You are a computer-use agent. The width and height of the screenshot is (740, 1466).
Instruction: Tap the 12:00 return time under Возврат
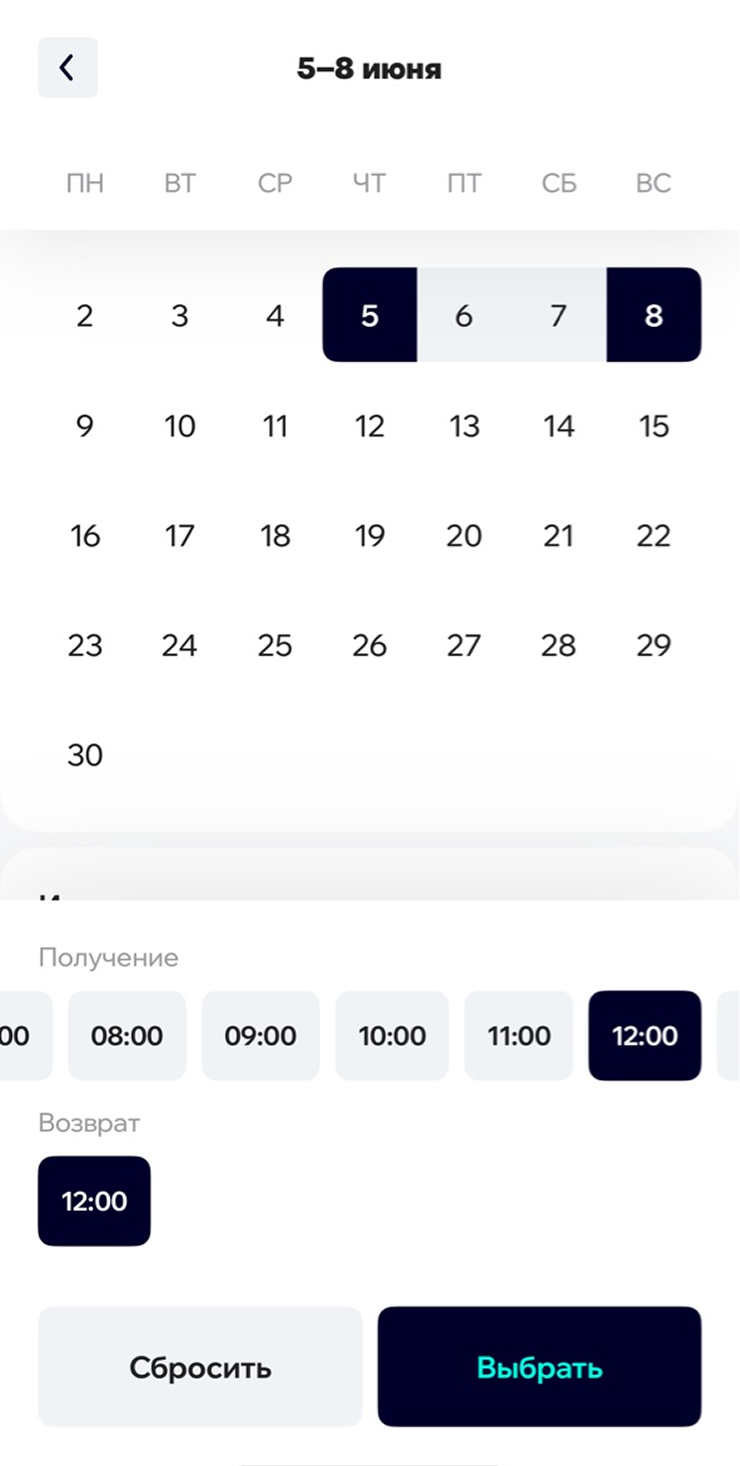[x=94, y=1201]
